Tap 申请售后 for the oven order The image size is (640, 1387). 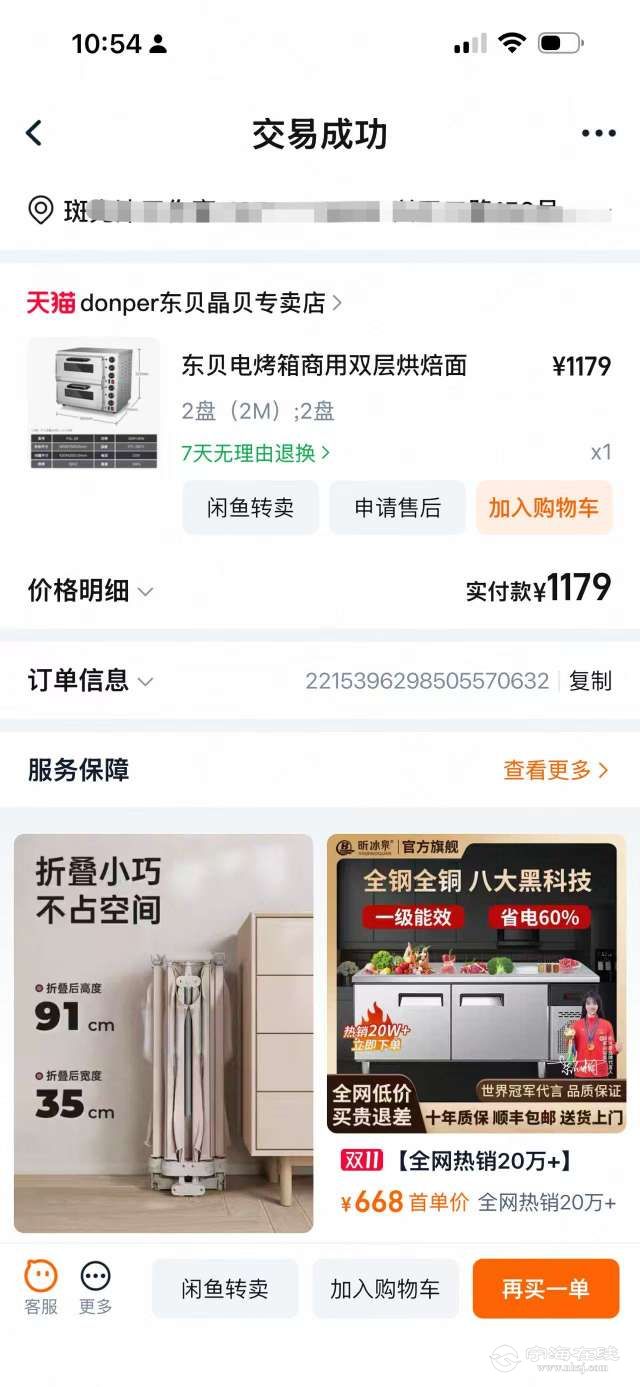coord(397,508)
